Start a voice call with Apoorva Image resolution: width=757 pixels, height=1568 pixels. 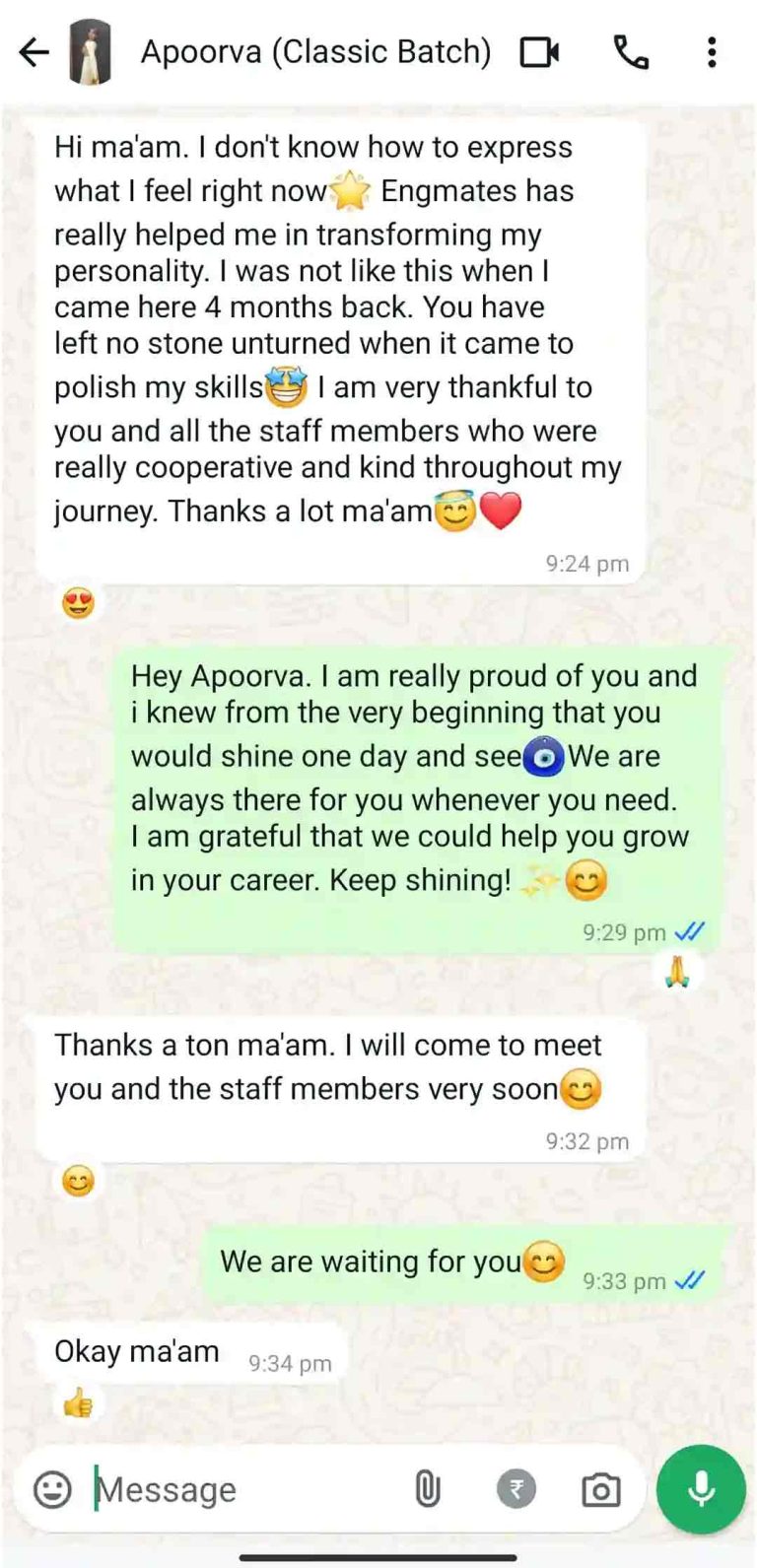coord(631,52)
